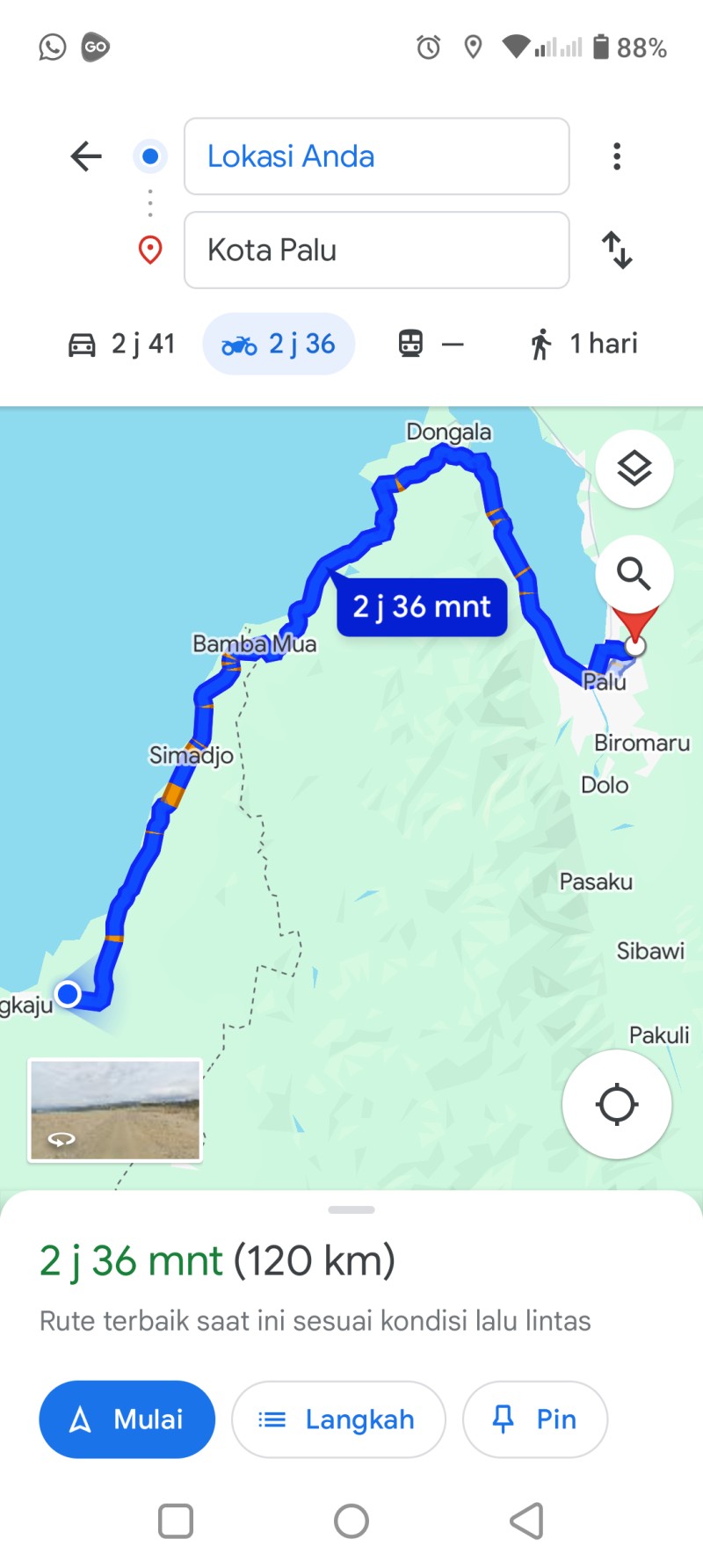
Task: View route steps via Langkah
Action: tap(338, 1419)
